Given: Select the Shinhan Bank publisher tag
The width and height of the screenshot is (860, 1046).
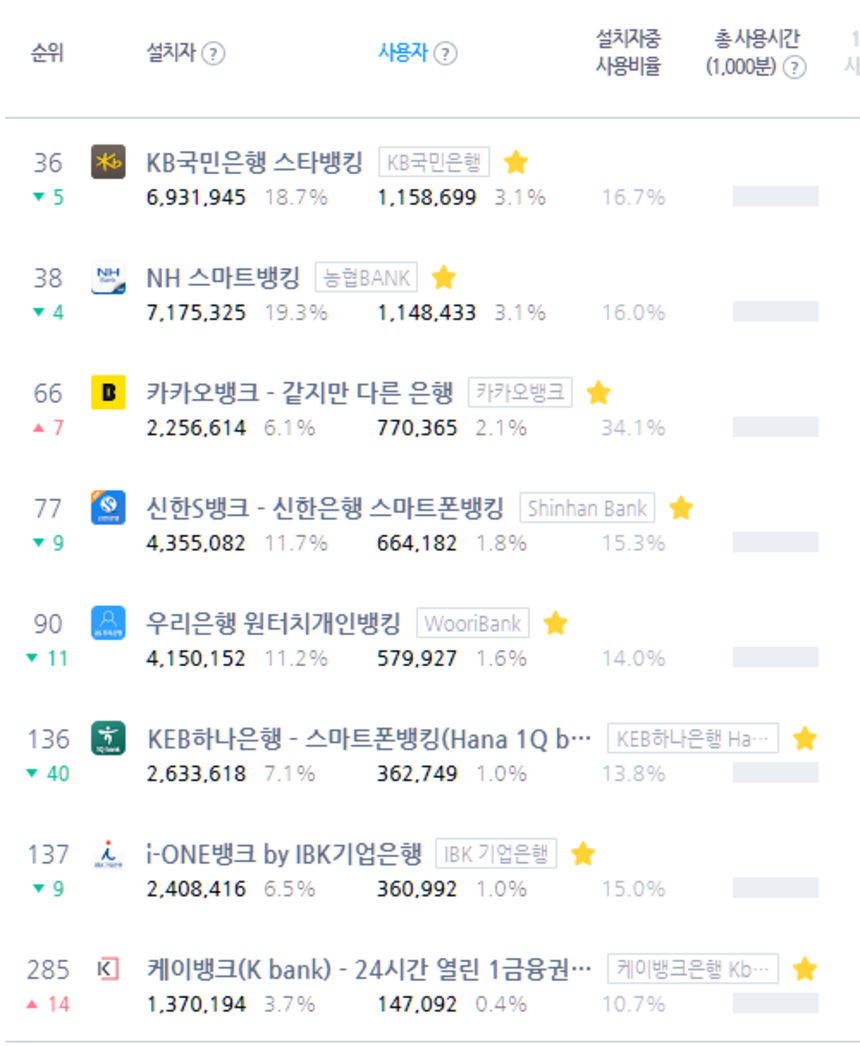Looking at the screenshot, I should click(x=587, y=509).
